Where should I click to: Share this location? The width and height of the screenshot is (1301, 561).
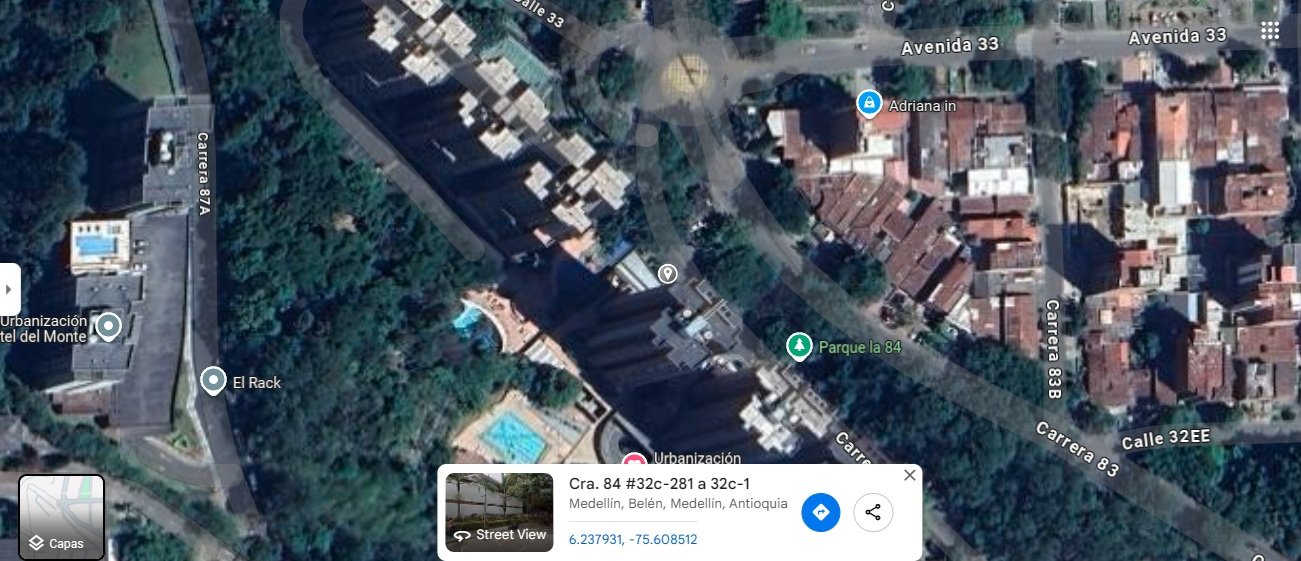tap(873, 513)
